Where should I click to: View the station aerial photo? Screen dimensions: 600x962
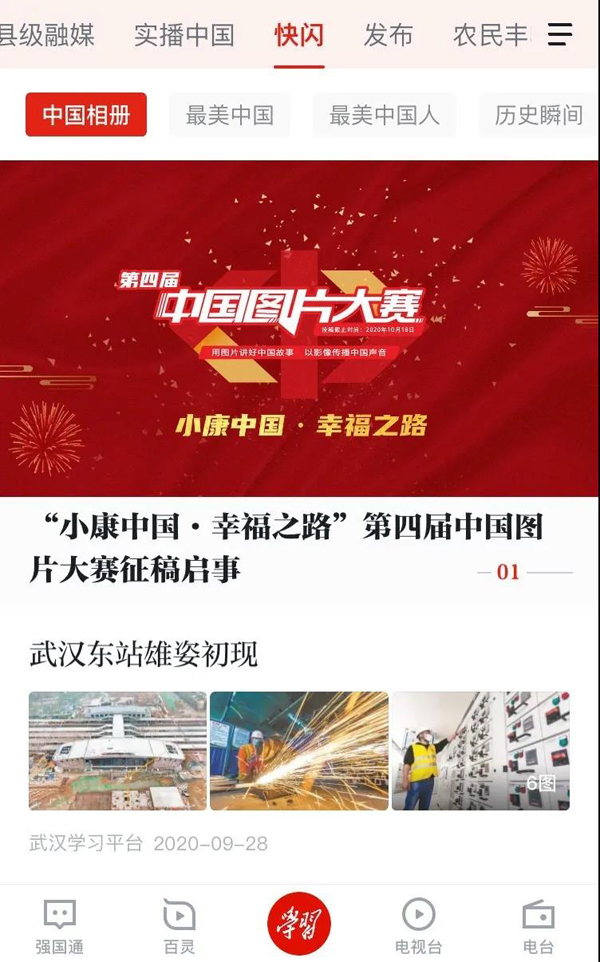117,750
